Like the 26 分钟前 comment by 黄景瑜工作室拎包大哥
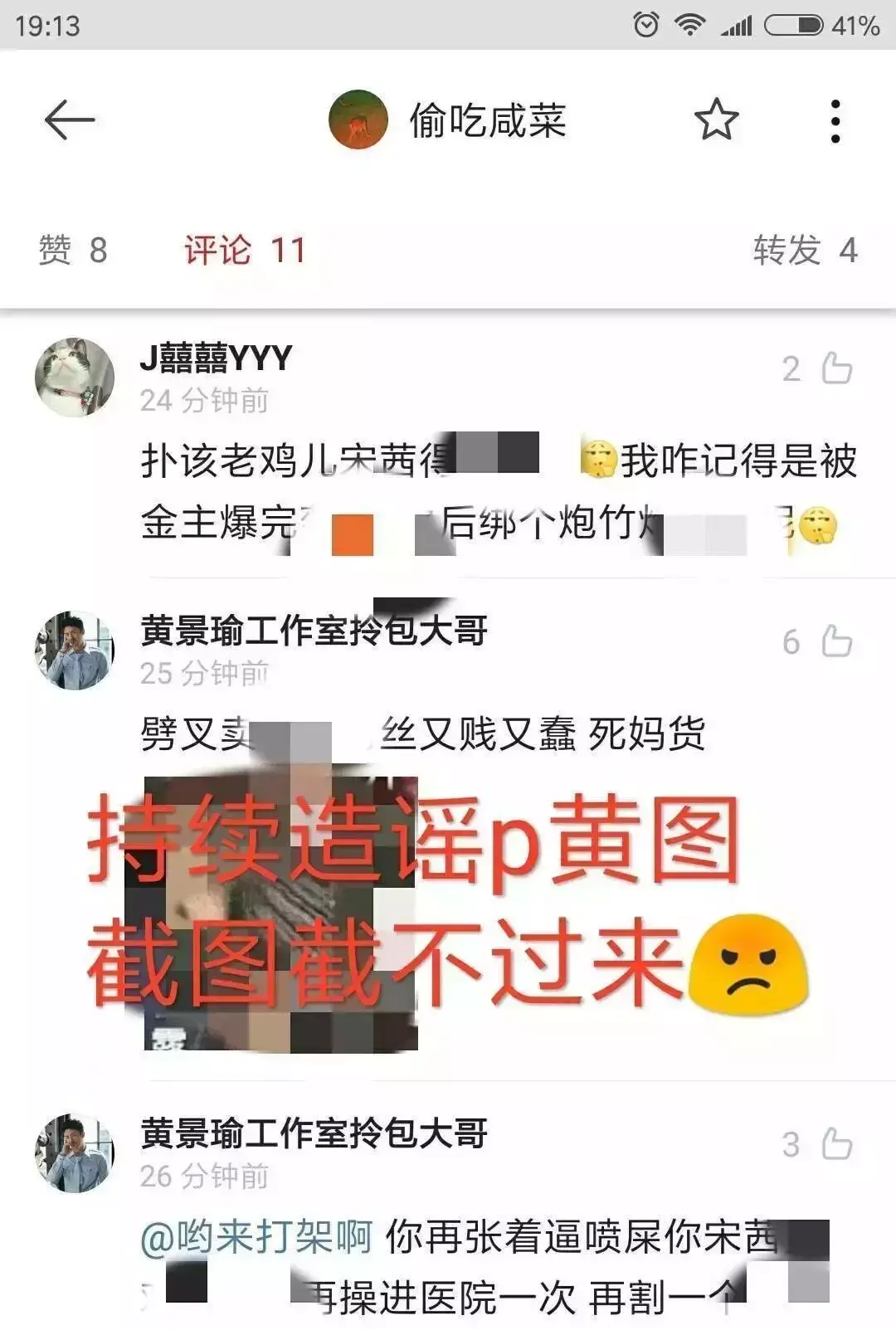This screenshot has width=896, height=1330. tap(836, 1144)
